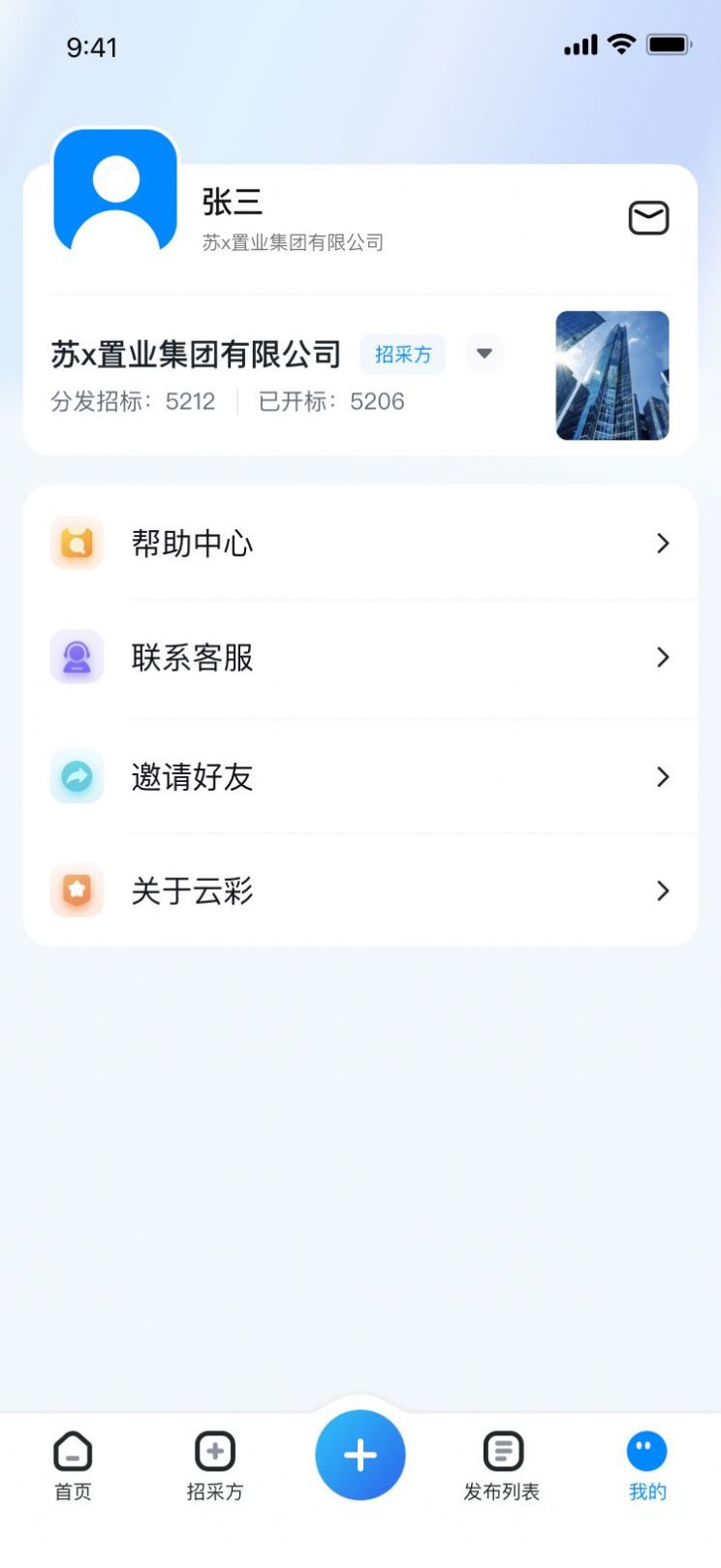721x1568 pixels.
Task: Tap the company name 苏x置业集团有限公司
Action: pos(195,355)
